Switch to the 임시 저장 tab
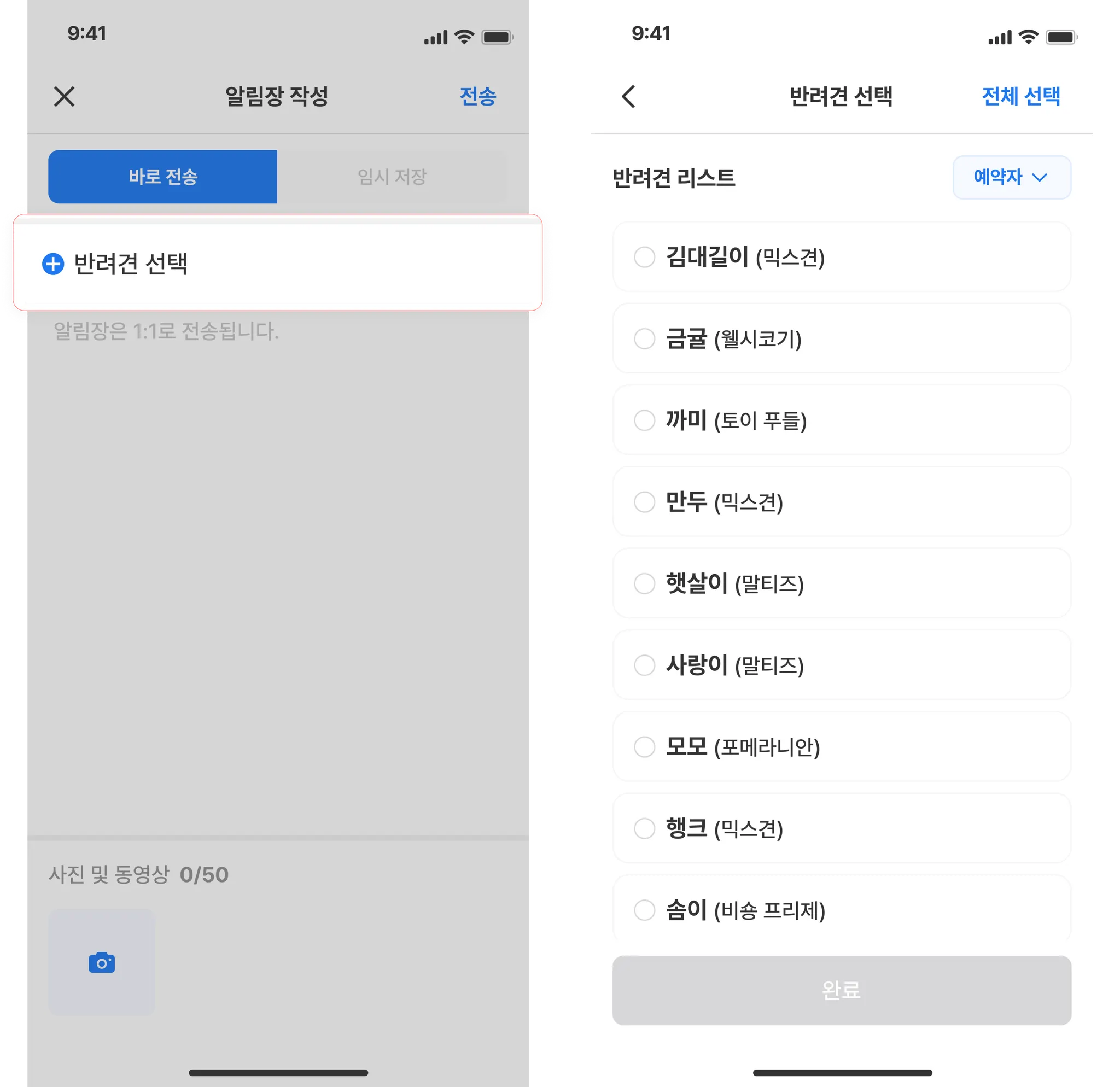Viewport: 1120px width, 1087px height. pyautogui.click(x=392, y=177)
